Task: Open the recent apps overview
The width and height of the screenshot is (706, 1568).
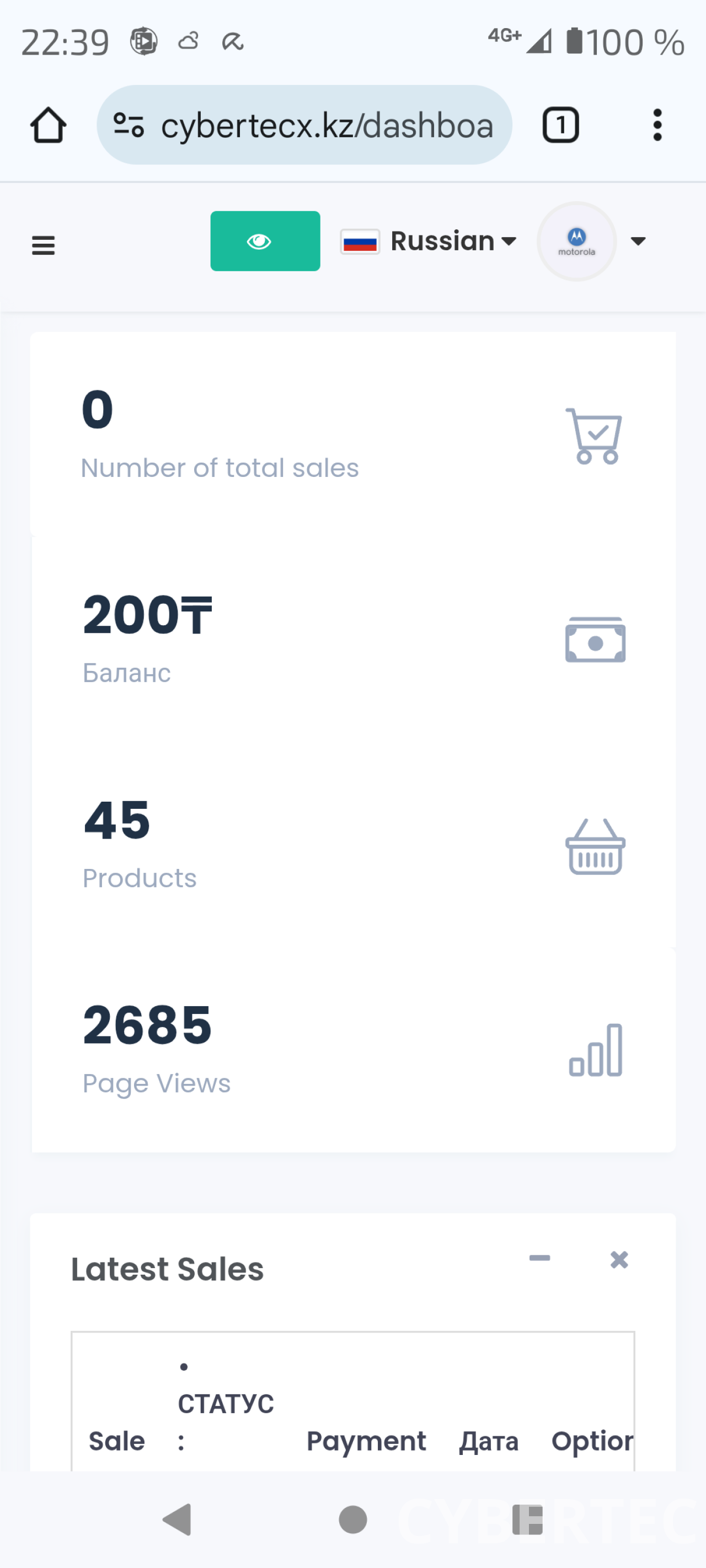Action: [x=527, y=1519]
